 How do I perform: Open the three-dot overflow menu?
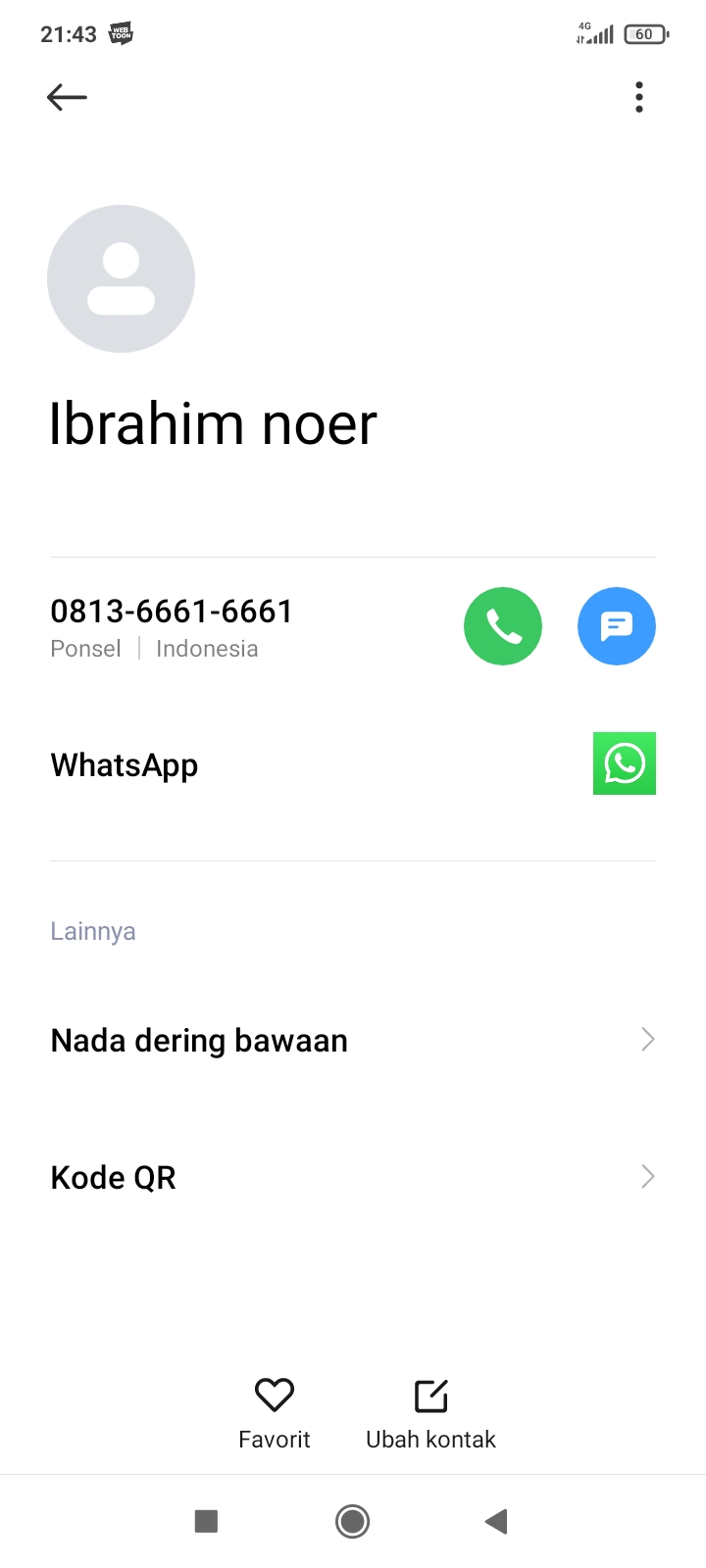tap(639, 97)
